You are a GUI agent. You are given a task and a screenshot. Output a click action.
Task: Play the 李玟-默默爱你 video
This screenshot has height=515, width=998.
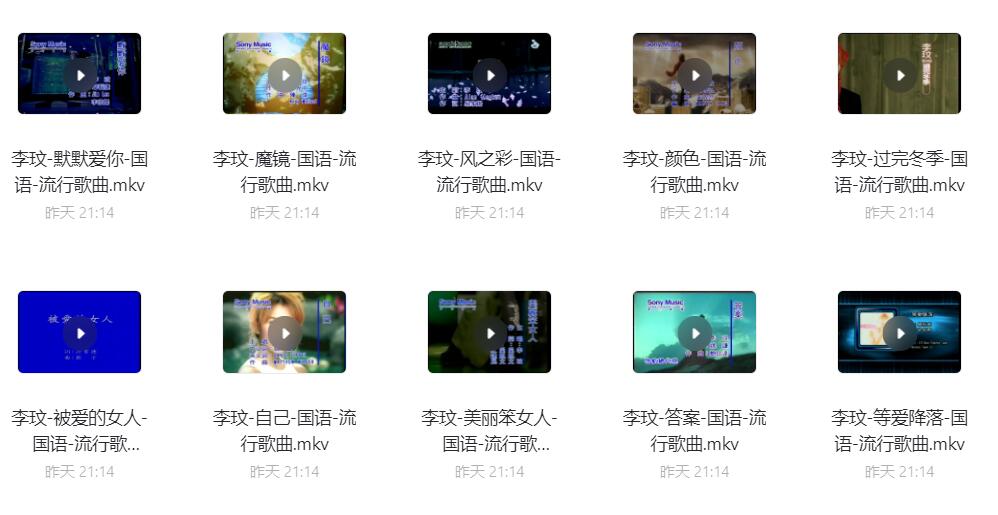80,74
